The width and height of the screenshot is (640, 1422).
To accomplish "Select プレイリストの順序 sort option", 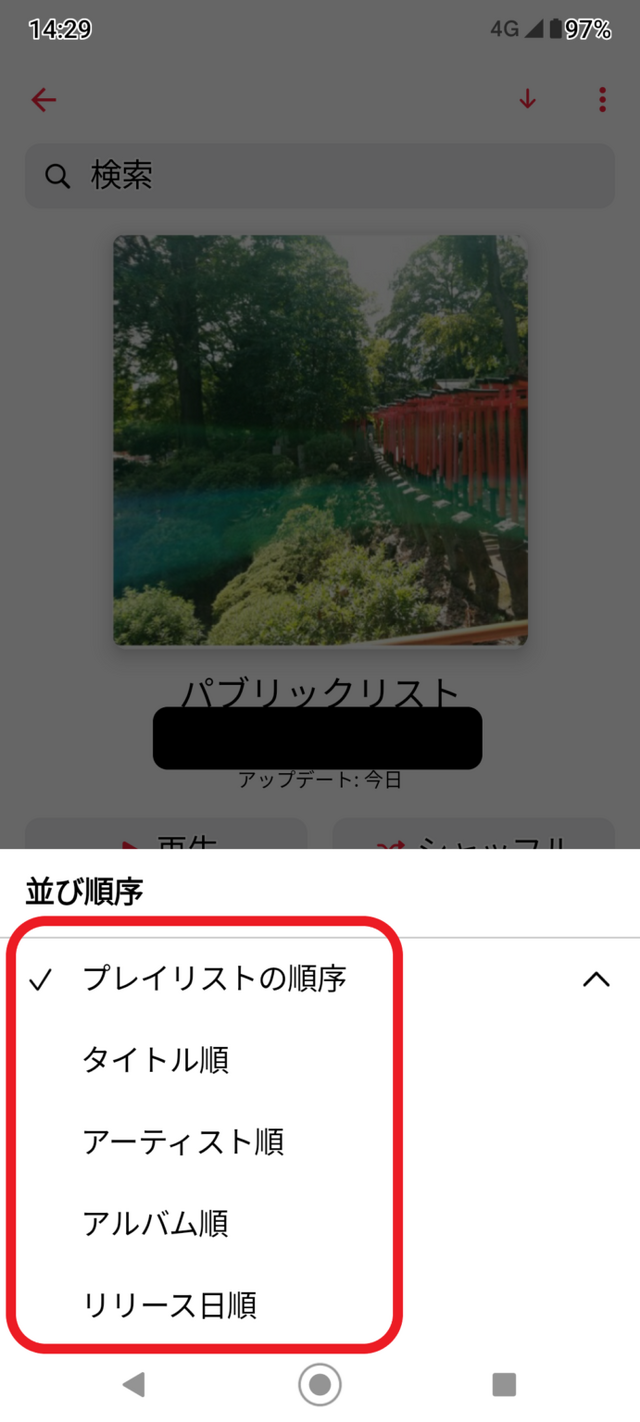I will [x=214, y=979].
